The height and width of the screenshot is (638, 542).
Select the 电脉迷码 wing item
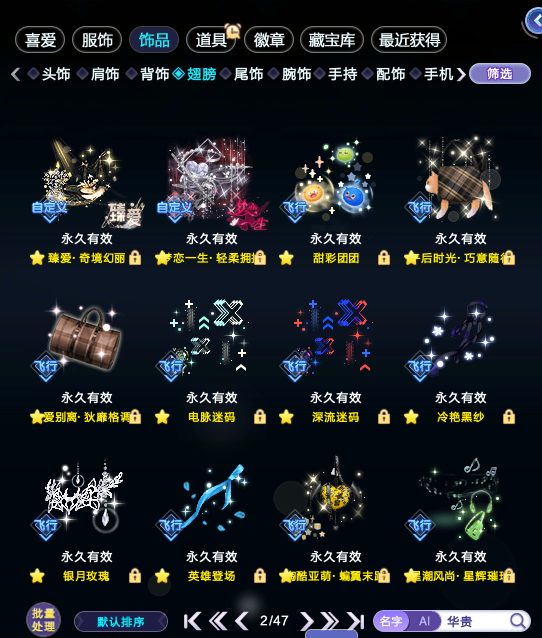pos(211,340)
